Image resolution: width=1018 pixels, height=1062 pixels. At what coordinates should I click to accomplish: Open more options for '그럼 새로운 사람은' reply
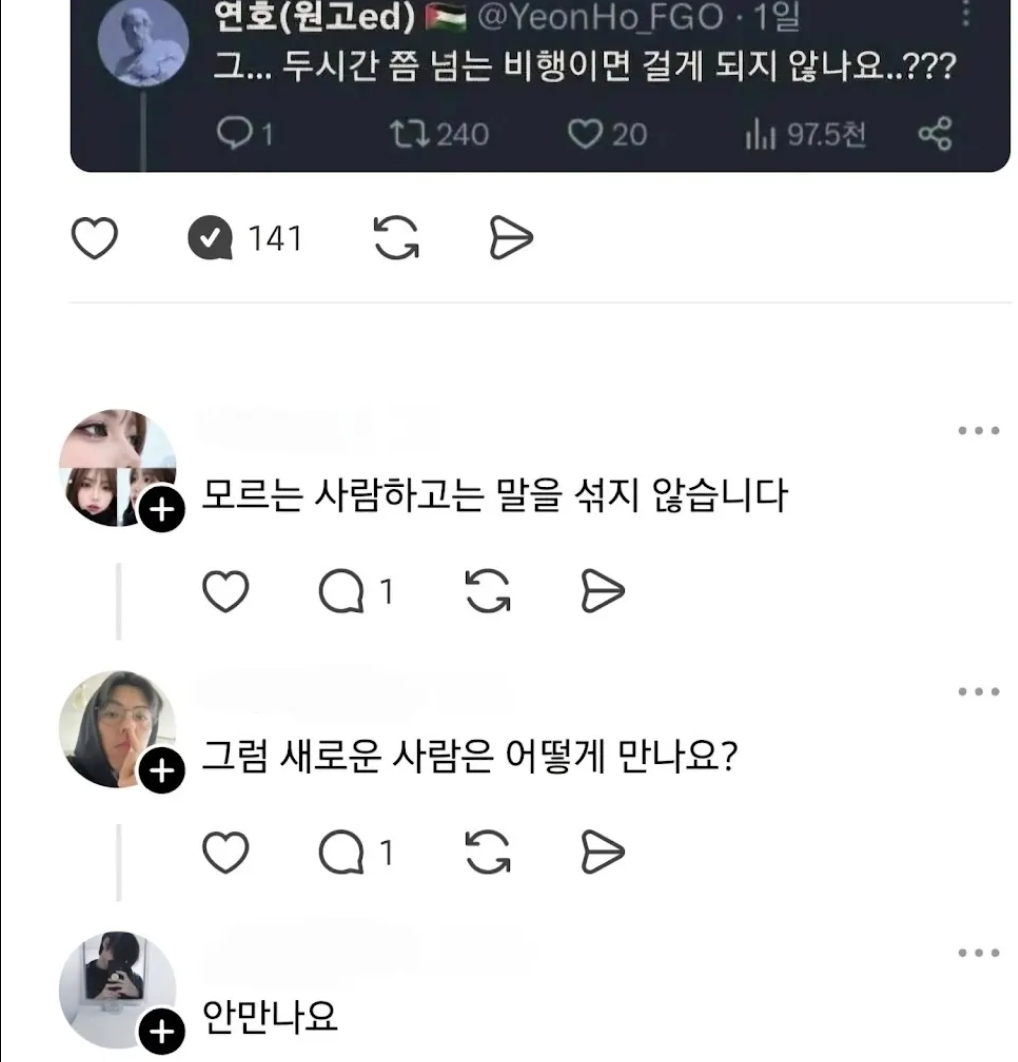coord(978,691)
